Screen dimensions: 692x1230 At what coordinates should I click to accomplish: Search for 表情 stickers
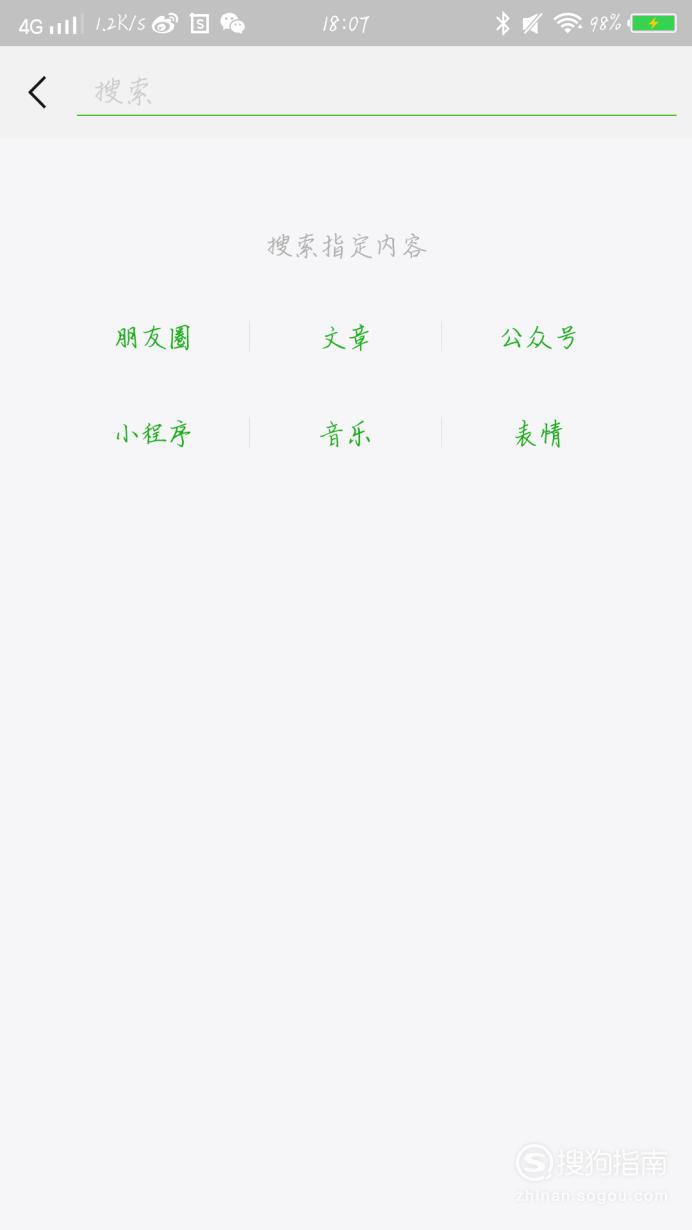click(540, 434)
